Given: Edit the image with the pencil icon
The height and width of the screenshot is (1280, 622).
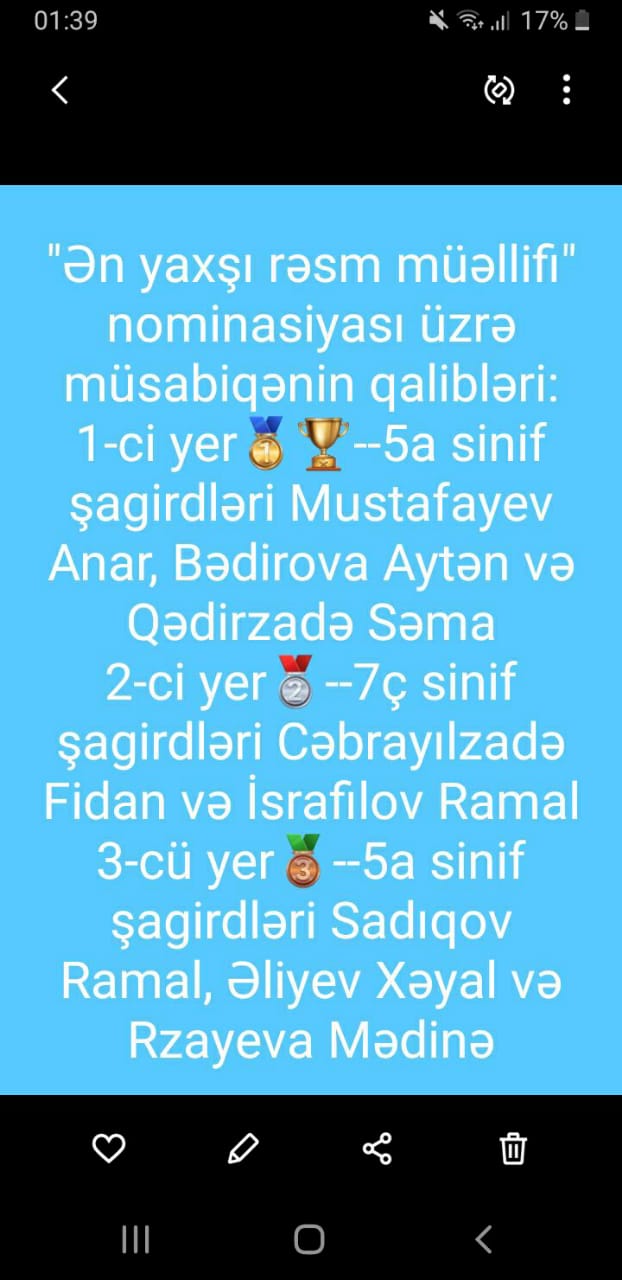Looking at the screenshot, I should coord(243,1148).
